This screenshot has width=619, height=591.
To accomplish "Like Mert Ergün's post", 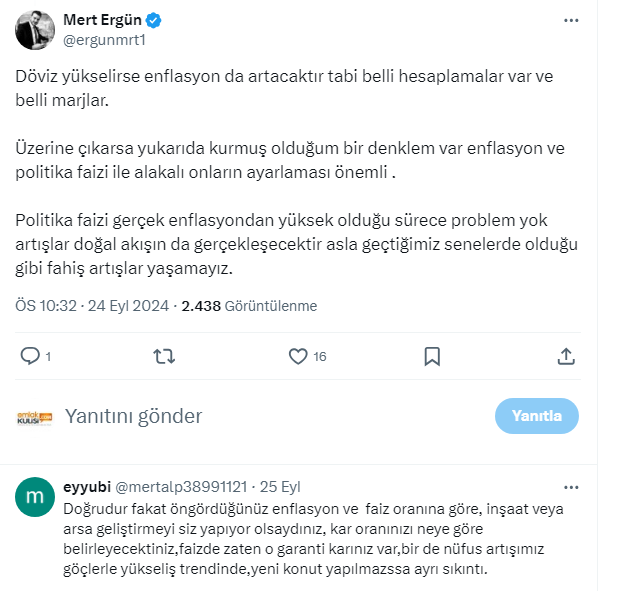I will click(x=297, y=356).
